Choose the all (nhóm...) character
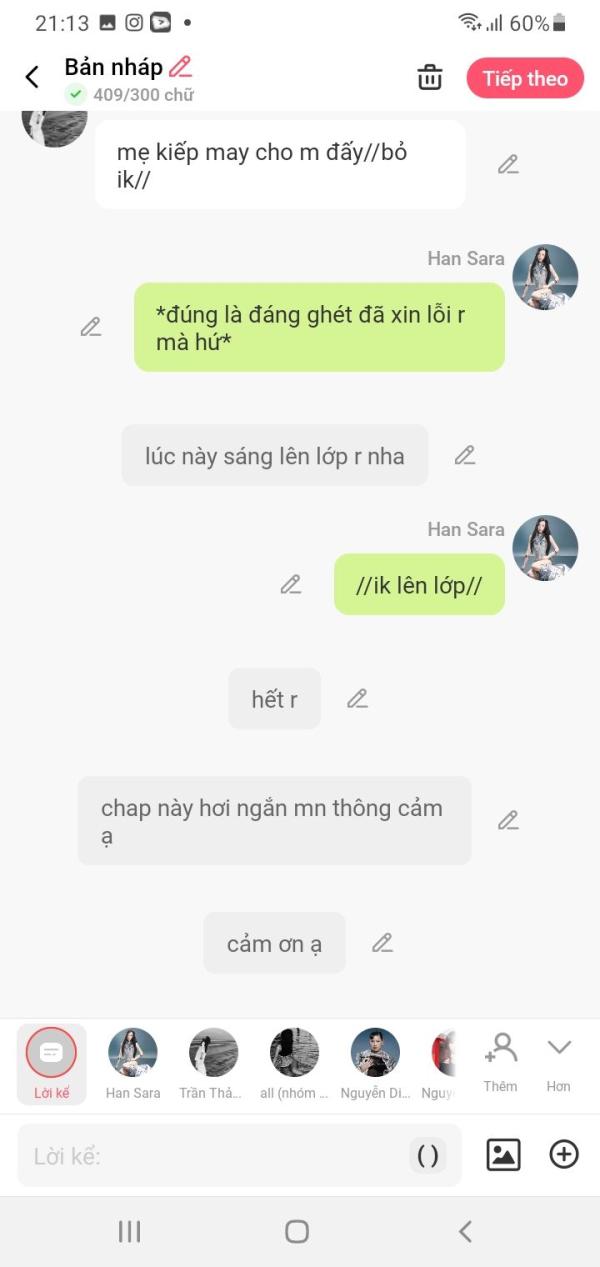600x1267 pixels. point(294,1063)
